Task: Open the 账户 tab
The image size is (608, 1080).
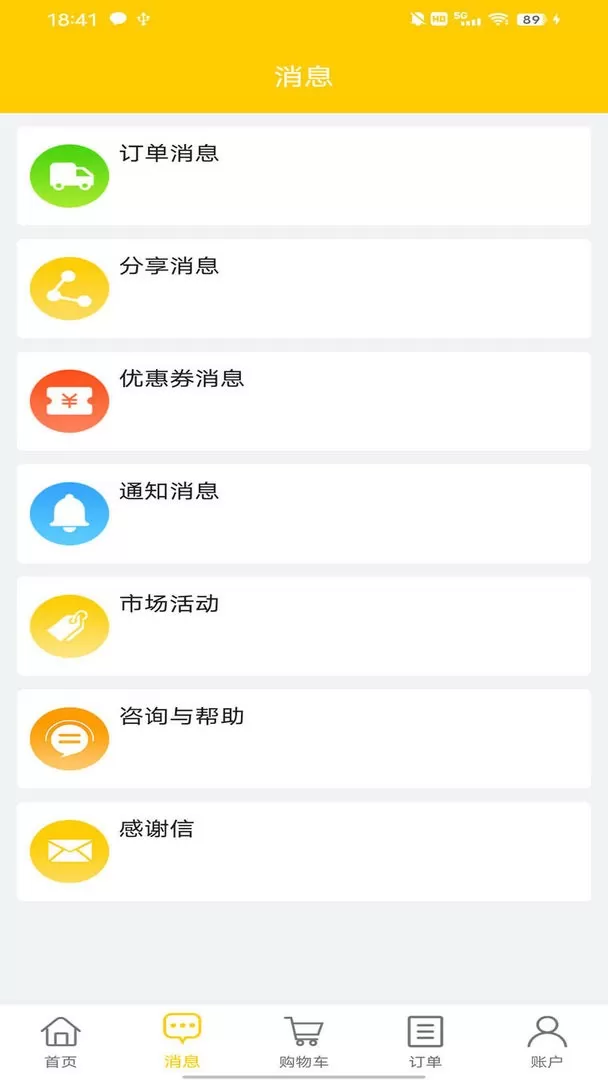Action: pyautogui.click(x=547, y=1041)
